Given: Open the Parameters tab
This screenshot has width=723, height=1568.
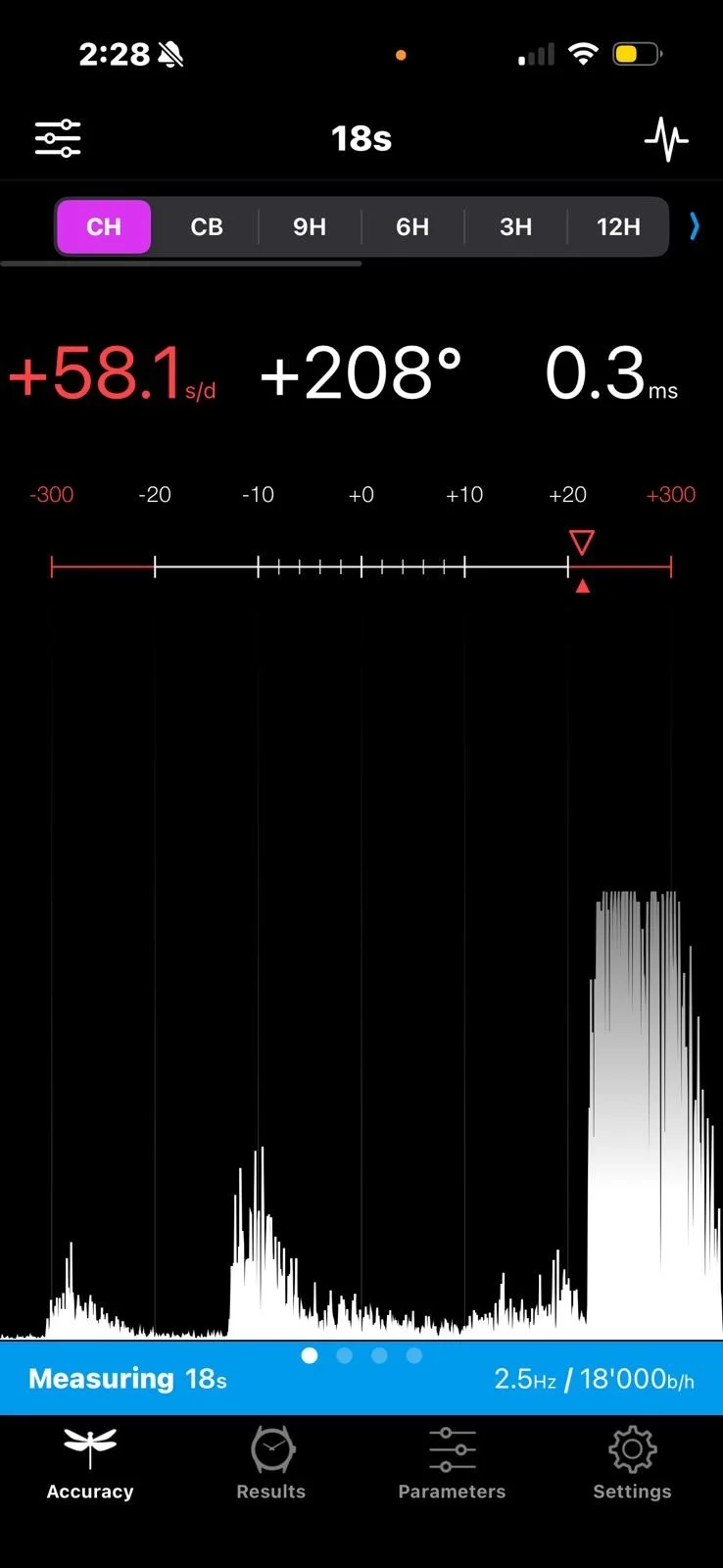Looking at the screenshot, I should pyautogui.click(x=452, y=1464).
